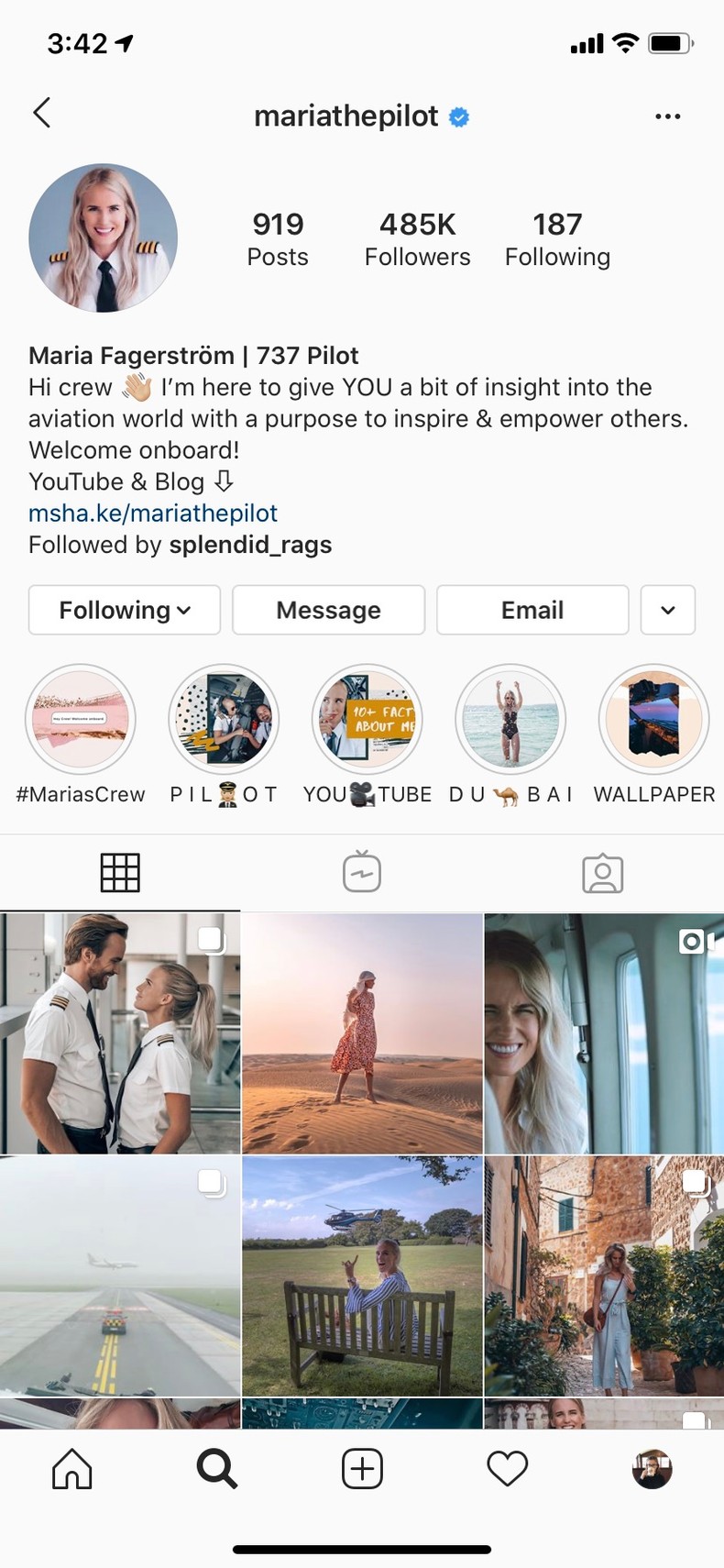Switch to the tagged photos tab
The width and height of the screenshot is (724, 1568).
(602, 873)
